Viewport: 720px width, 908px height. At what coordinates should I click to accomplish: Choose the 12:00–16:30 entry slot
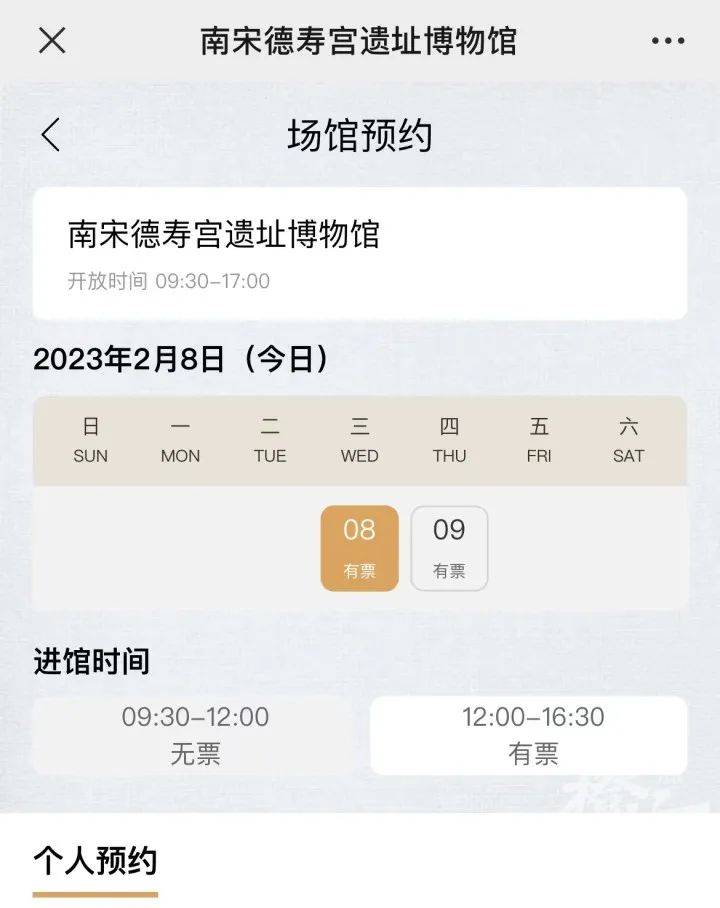[x=529, y=735]
